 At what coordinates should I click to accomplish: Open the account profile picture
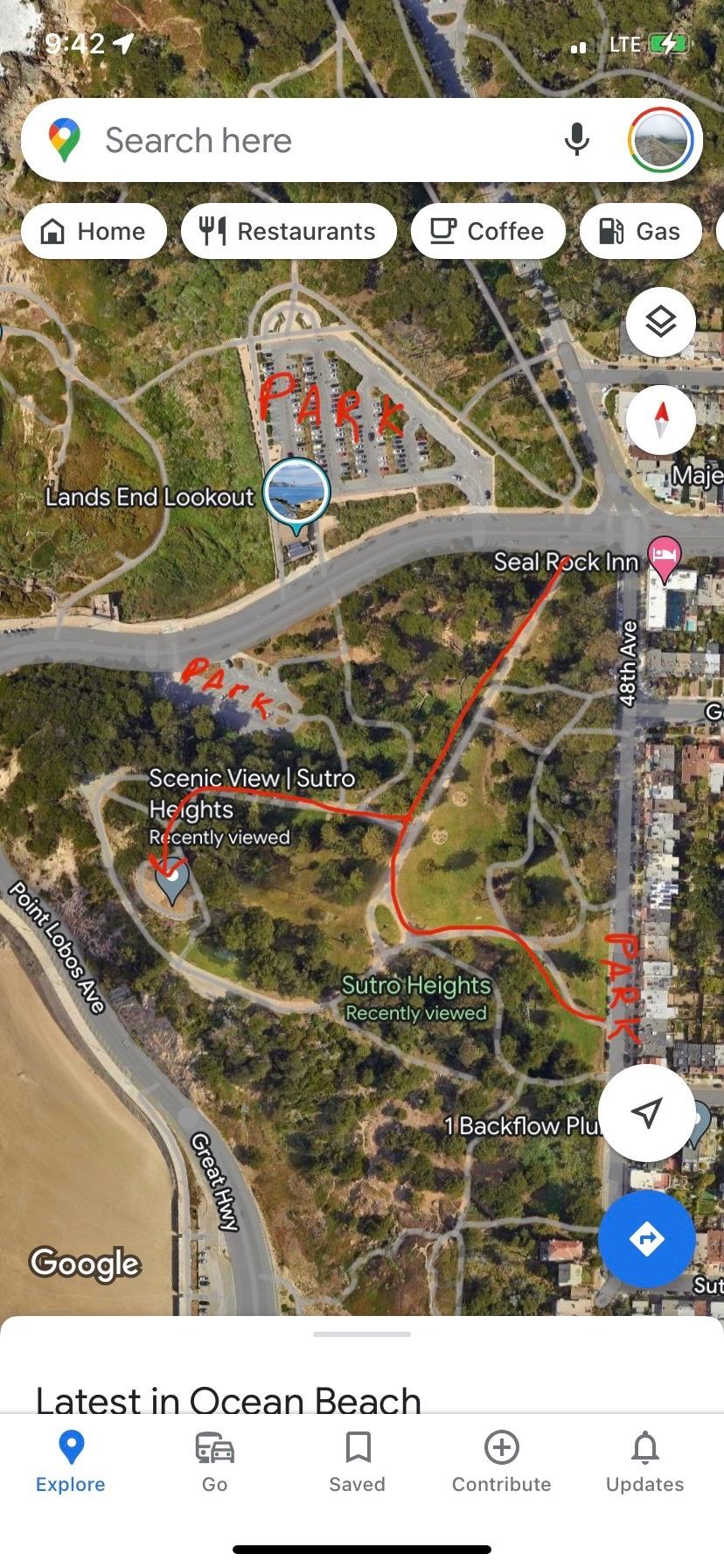(x=661, y=140)
